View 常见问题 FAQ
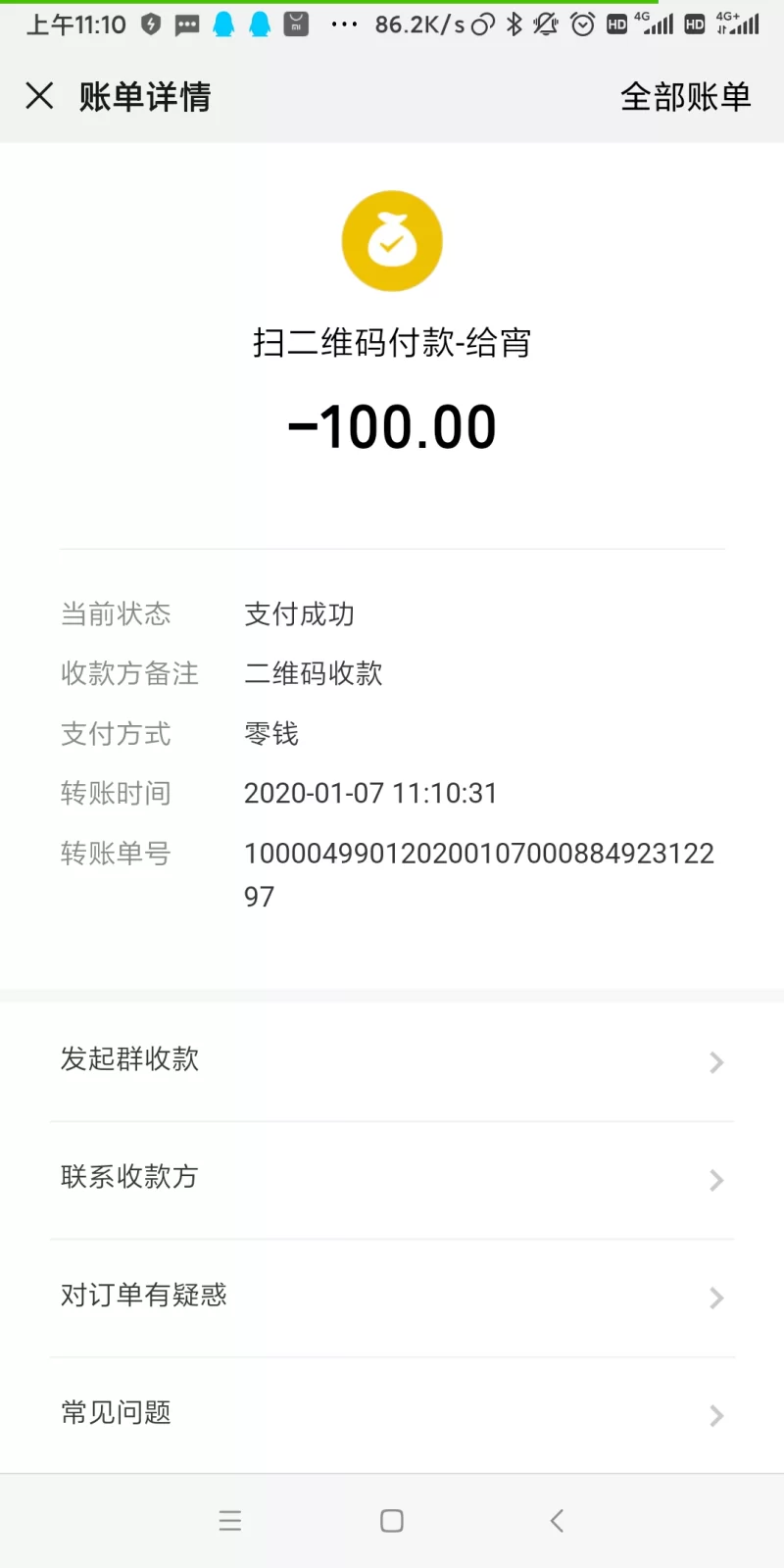 (392, 1414)
